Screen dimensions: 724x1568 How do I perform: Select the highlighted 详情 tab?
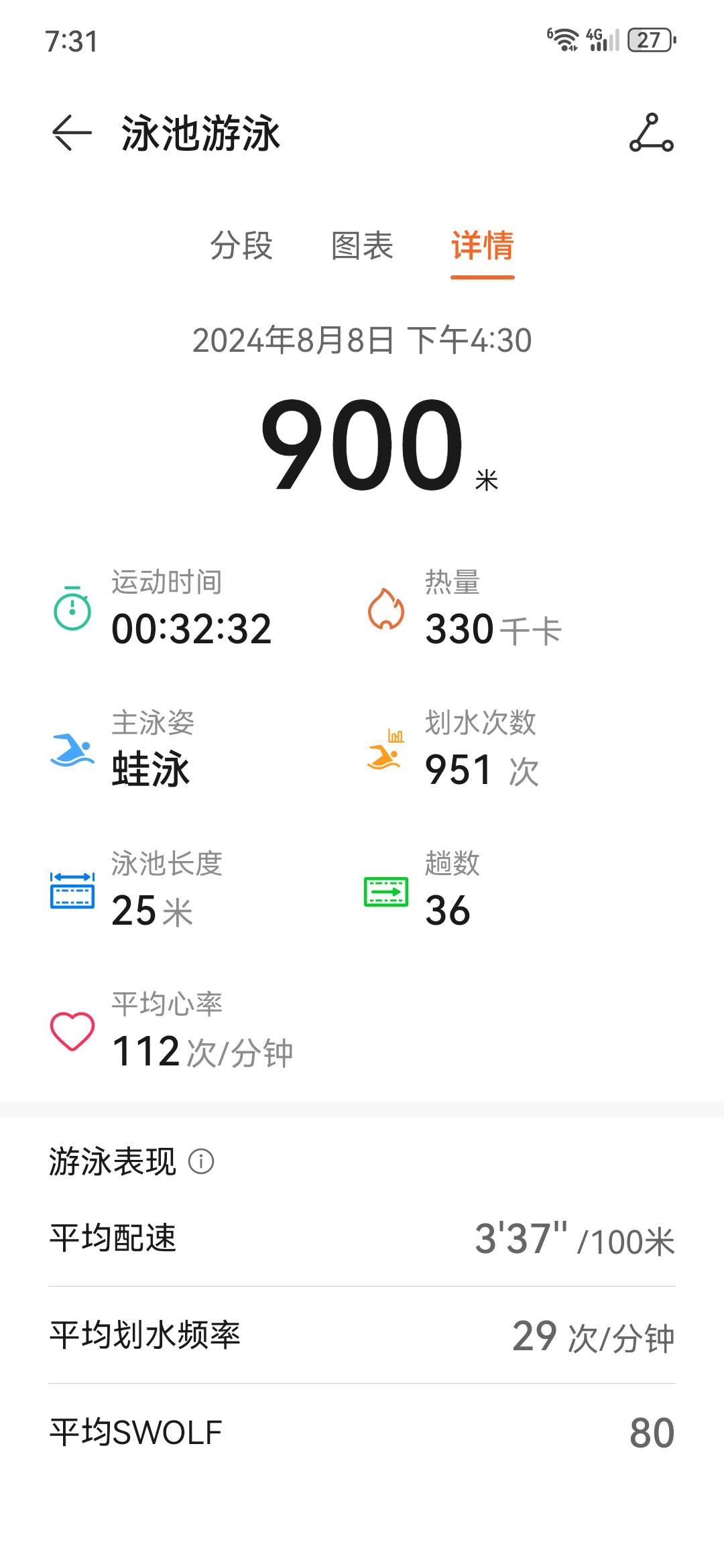pyautogui.click(x=481, y=248)
